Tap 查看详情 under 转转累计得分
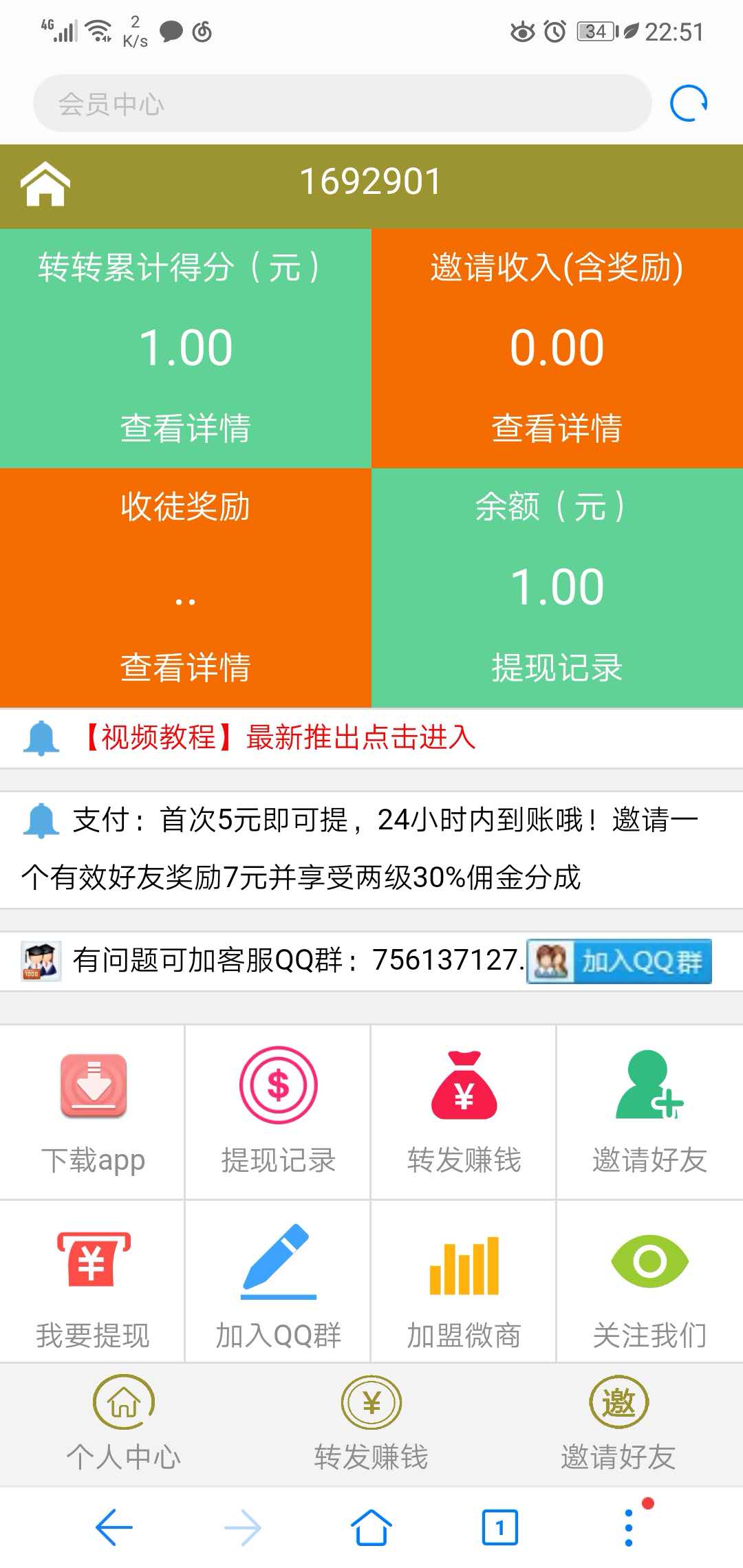Image resolution: width=743 pixels, height=1568 pixels. [184, 428]
